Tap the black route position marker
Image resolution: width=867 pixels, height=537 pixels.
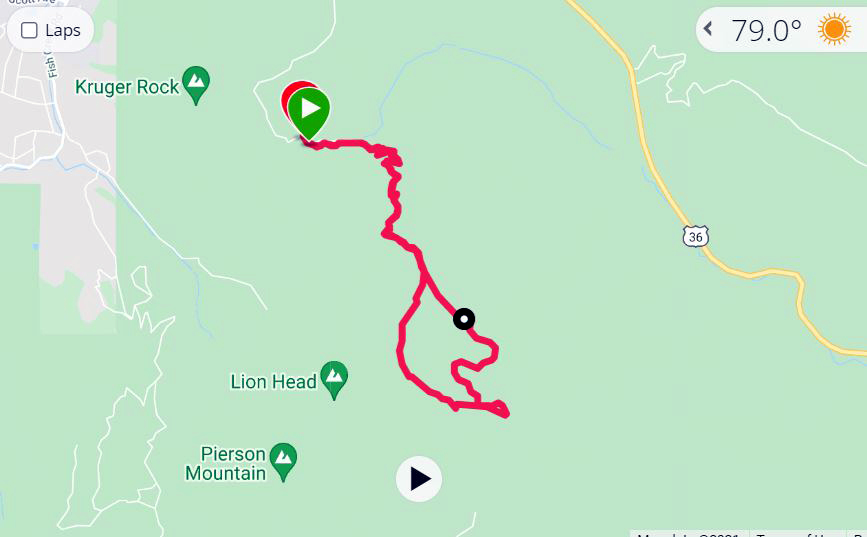[x=464, y=319]
